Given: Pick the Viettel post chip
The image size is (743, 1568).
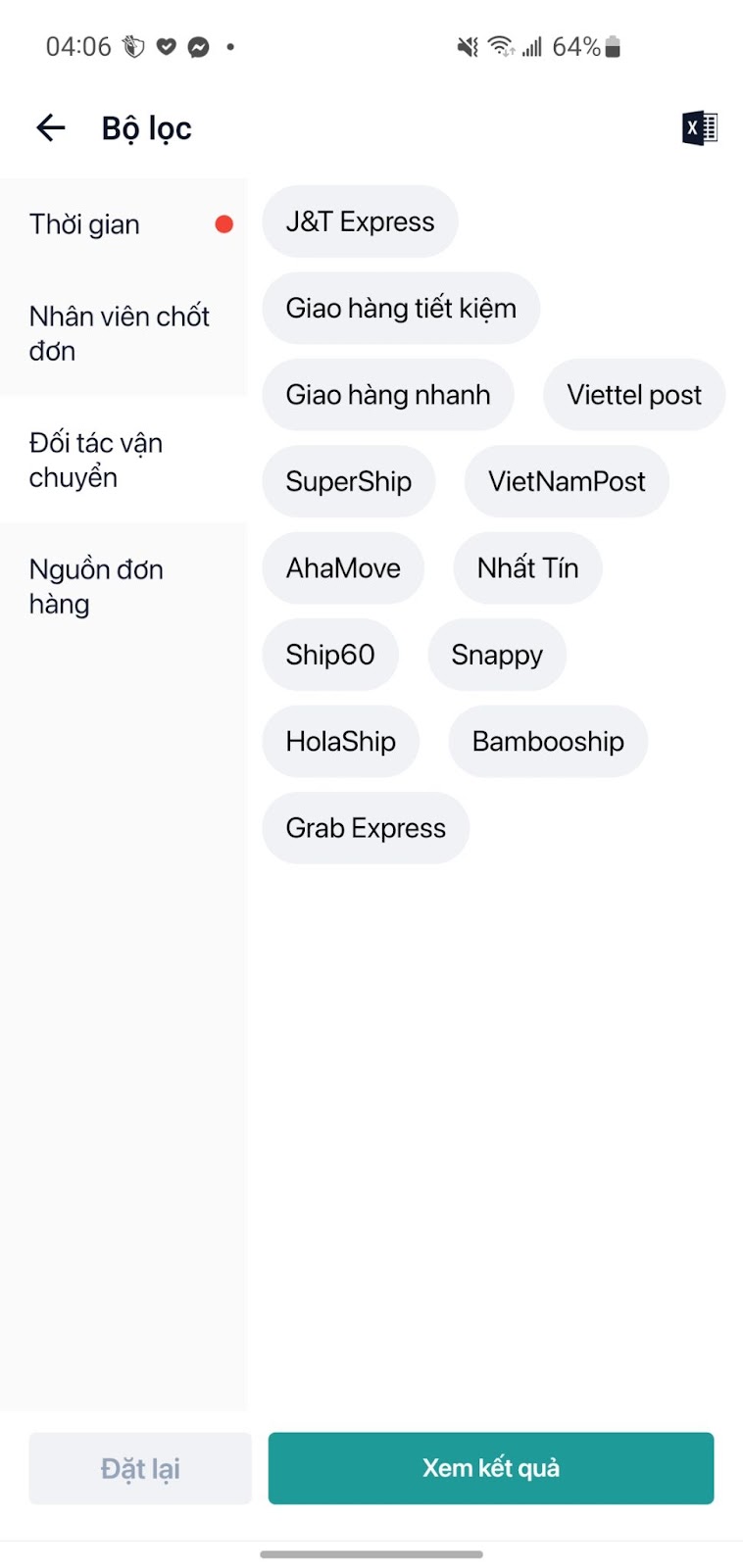Looking at the screenshot, I should [x=634, y=395].
